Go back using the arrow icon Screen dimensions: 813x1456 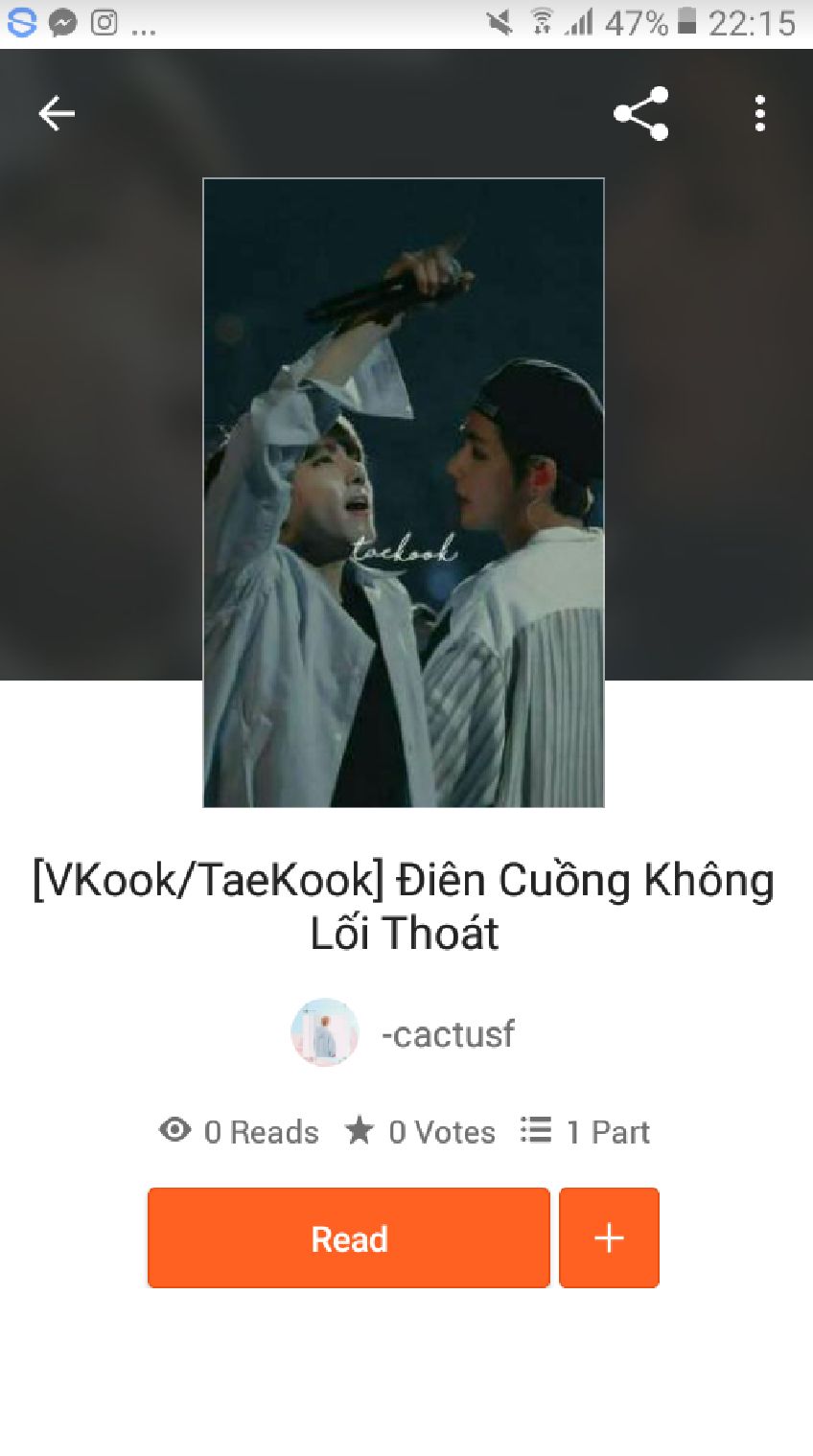(x=56, y=113)
